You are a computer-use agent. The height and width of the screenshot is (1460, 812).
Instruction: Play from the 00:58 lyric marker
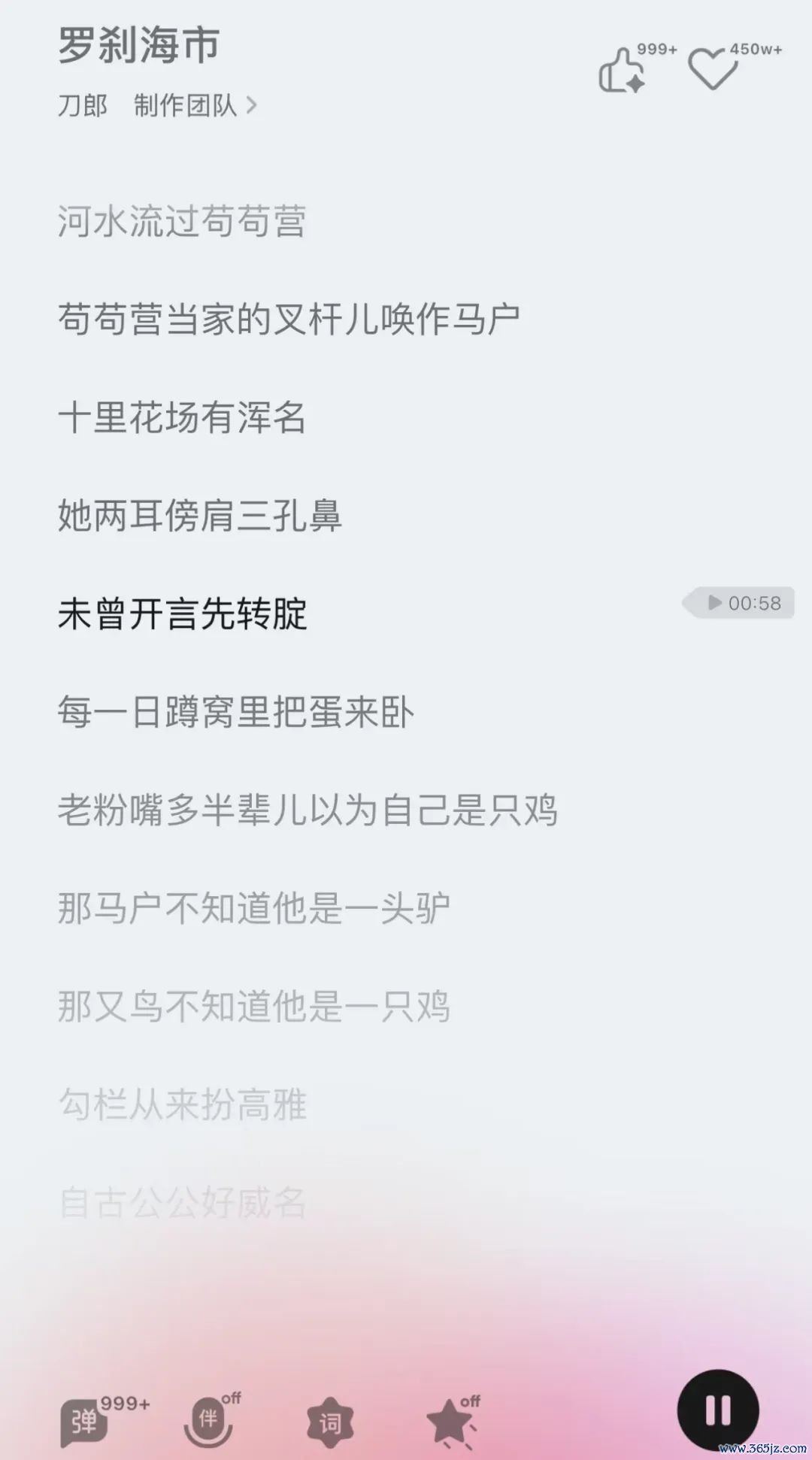pos(738,603)
